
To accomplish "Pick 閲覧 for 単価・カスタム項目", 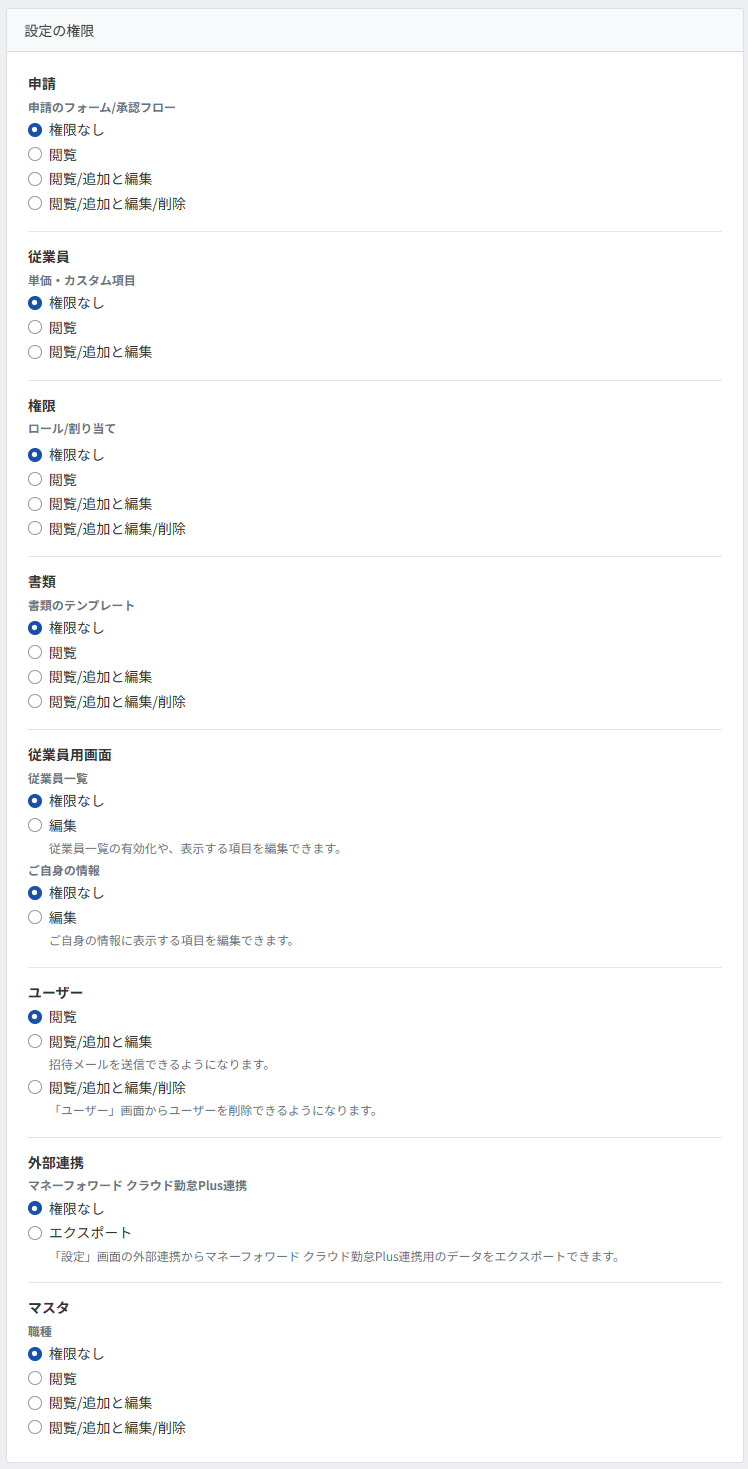I will (x=35, y=328).
